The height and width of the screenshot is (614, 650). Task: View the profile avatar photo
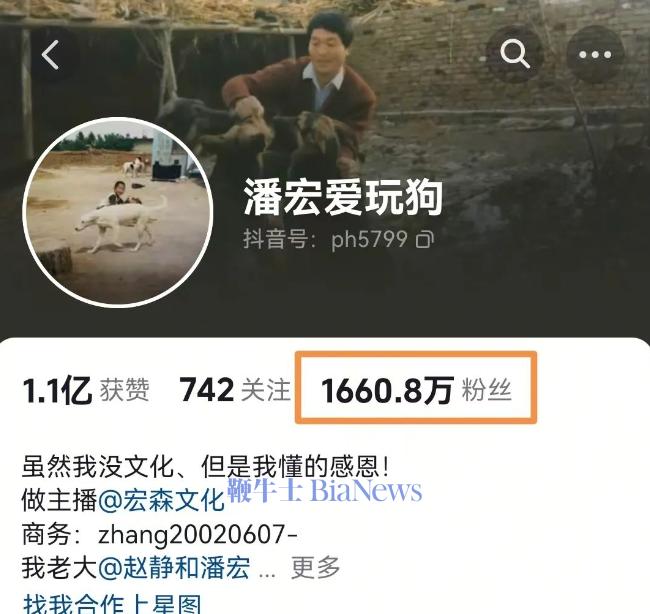118,212
